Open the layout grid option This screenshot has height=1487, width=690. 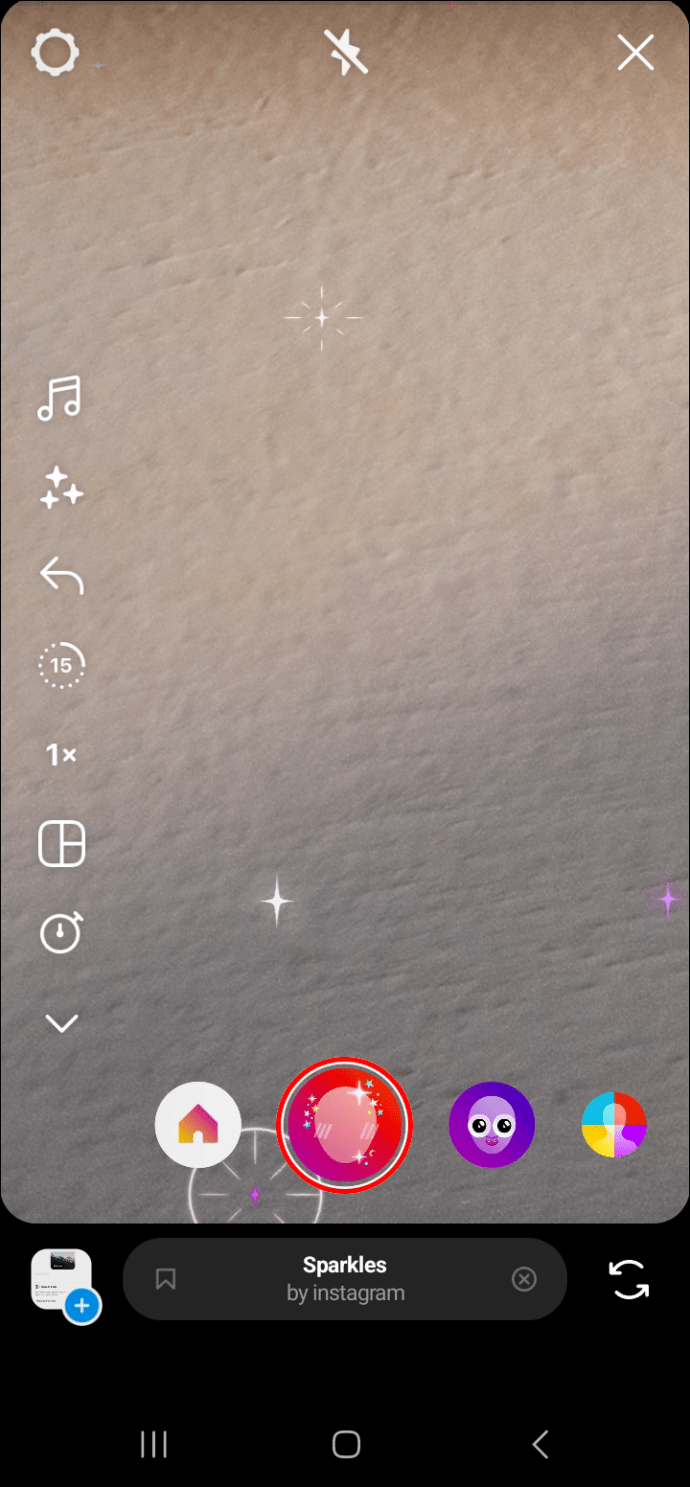point(61,845)
